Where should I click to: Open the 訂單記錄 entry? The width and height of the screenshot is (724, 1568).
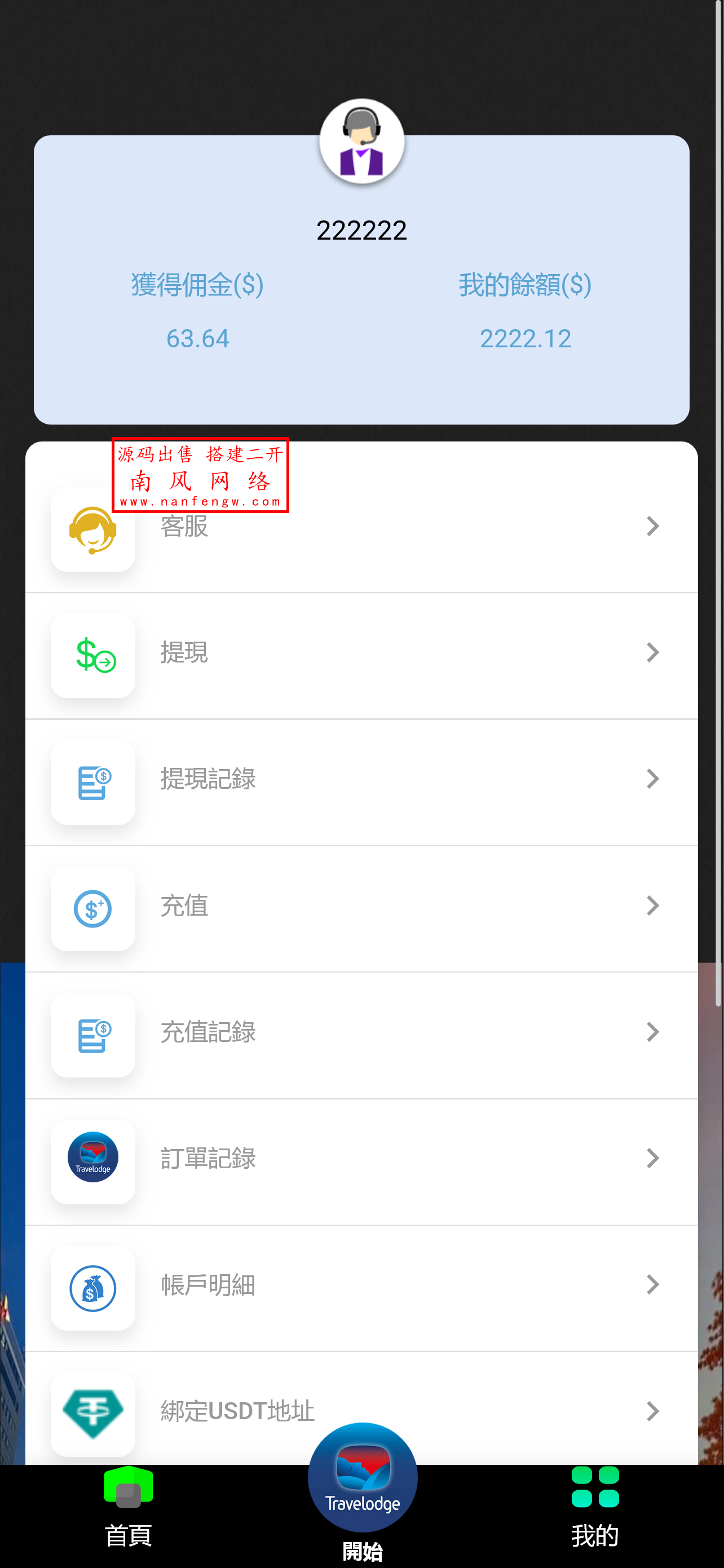point(209,1158)
